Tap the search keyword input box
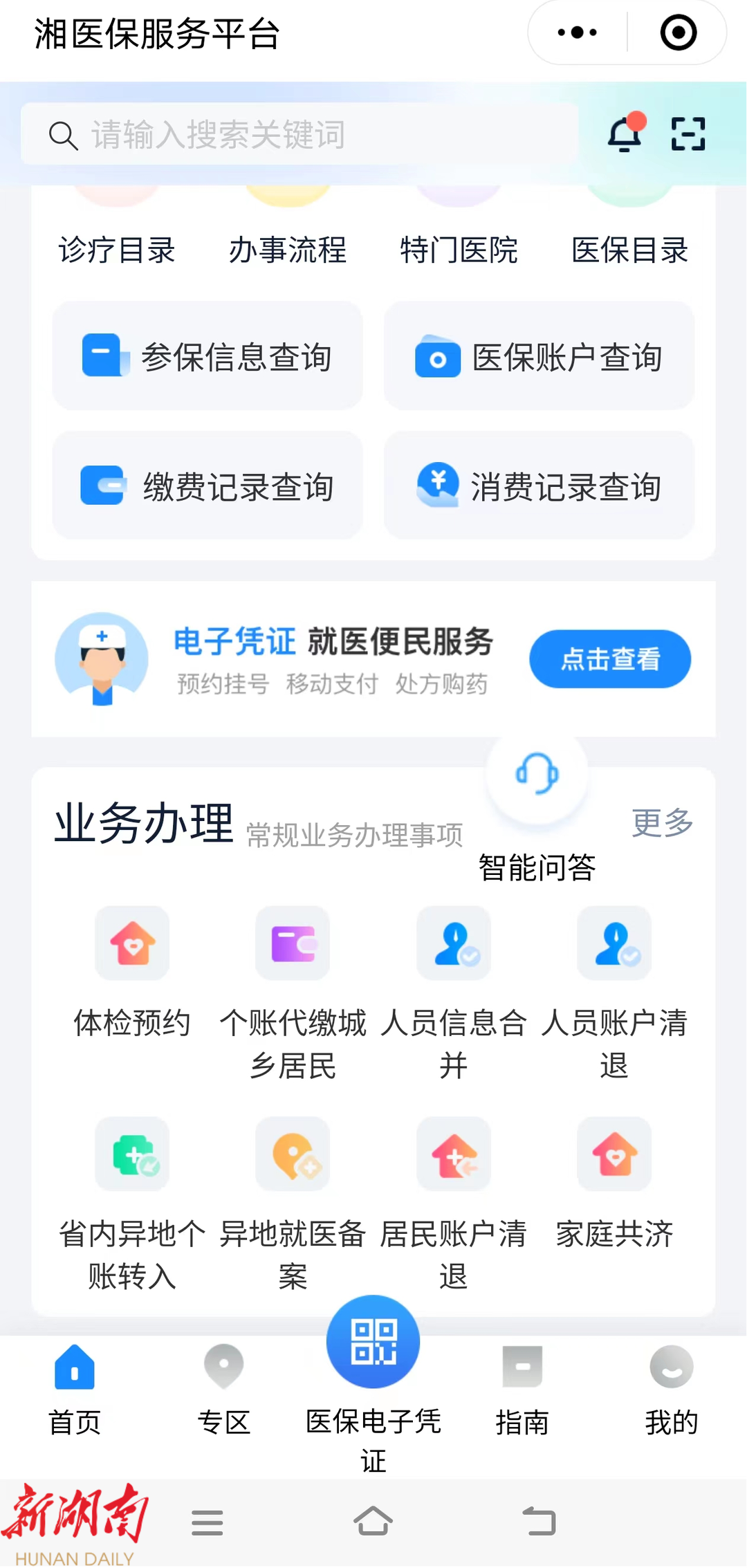 click(x=297, y=134)
